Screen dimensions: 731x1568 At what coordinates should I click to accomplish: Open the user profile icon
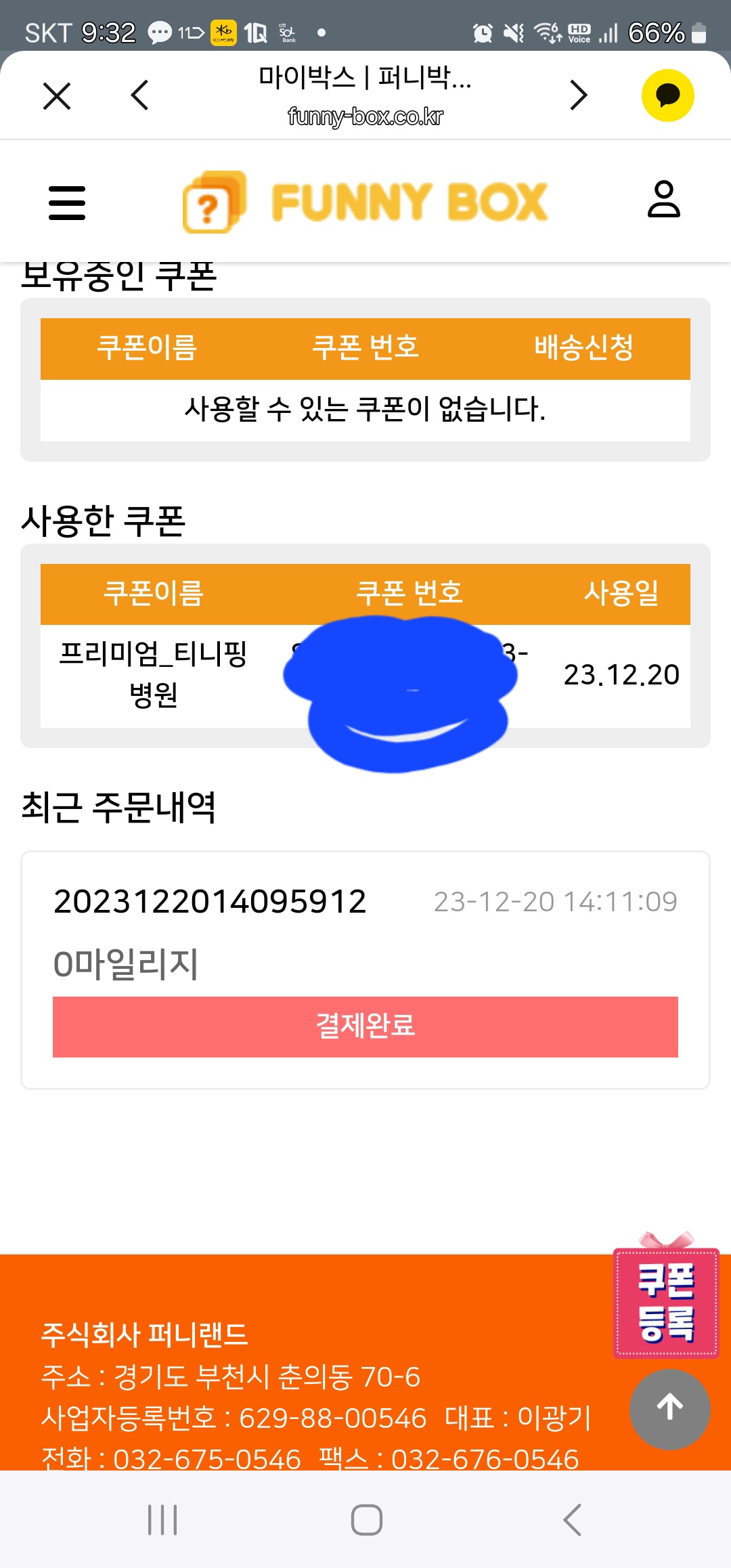click(663, 199)
